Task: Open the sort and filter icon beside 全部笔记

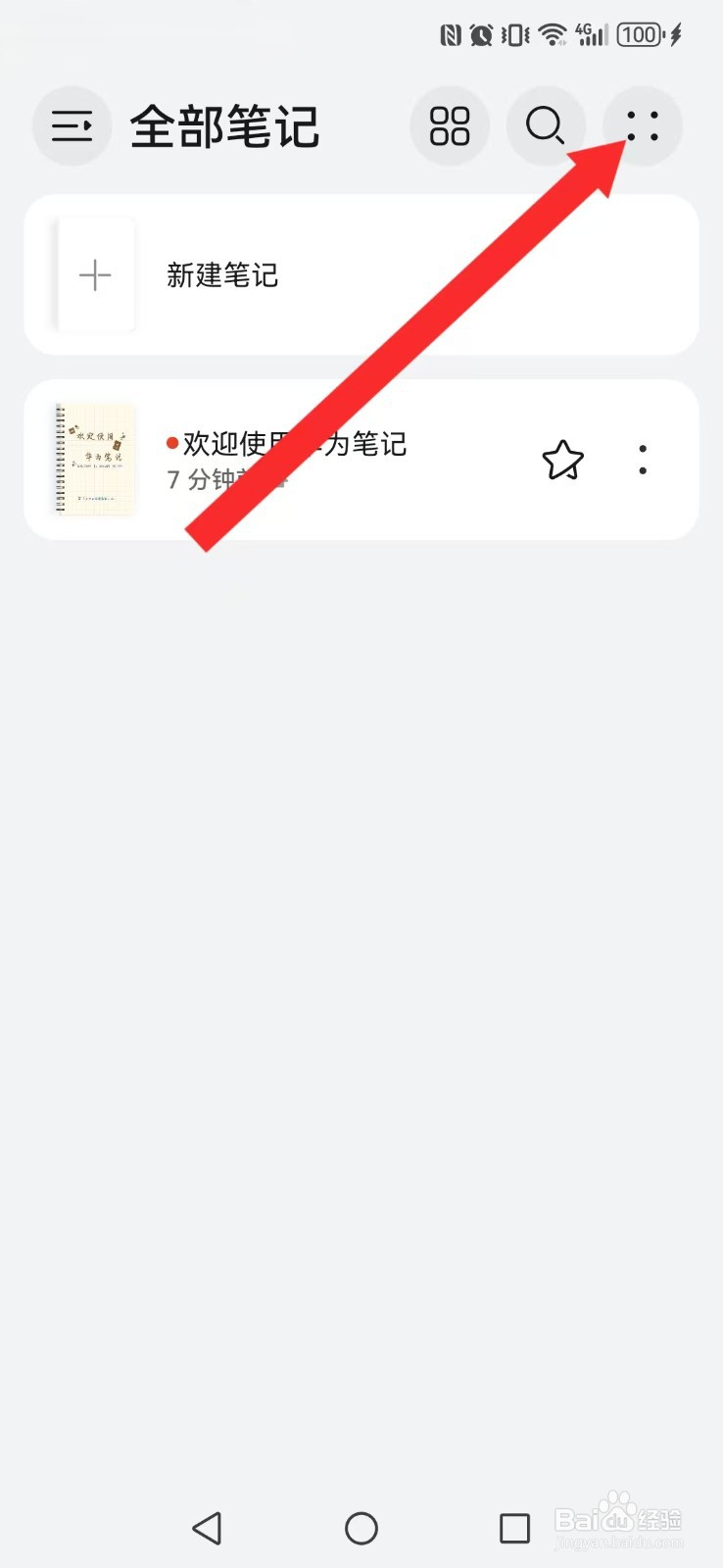Action: pos(71,125)
